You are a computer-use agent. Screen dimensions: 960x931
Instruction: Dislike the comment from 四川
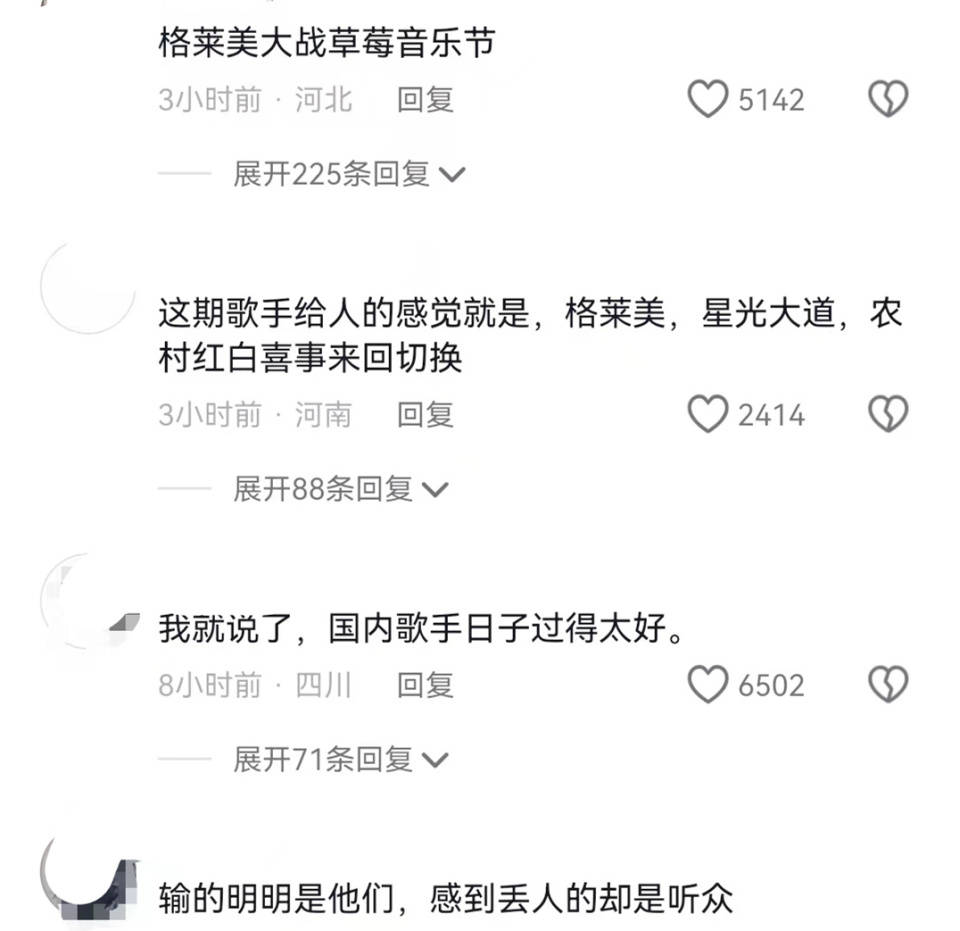[x=887, y=685]
